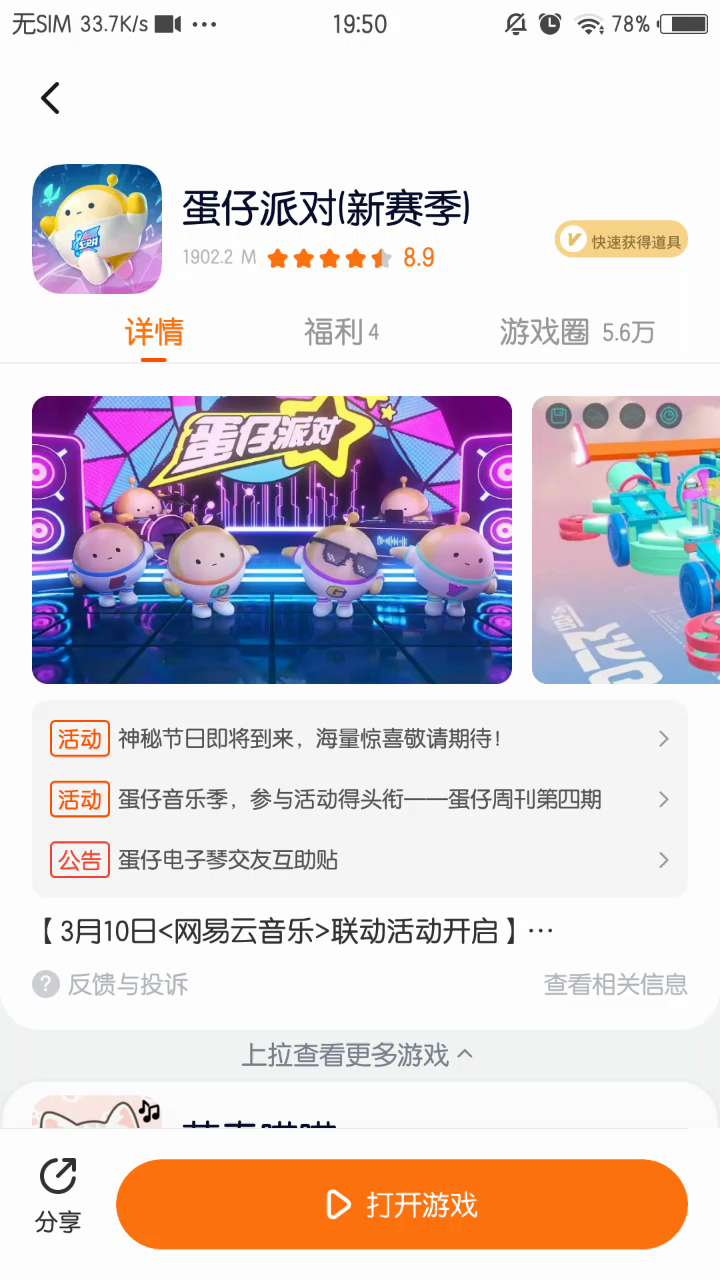720x1280 pixels.
Task: Switch to the 游戏圈 tab
Action: click(576, 332)
